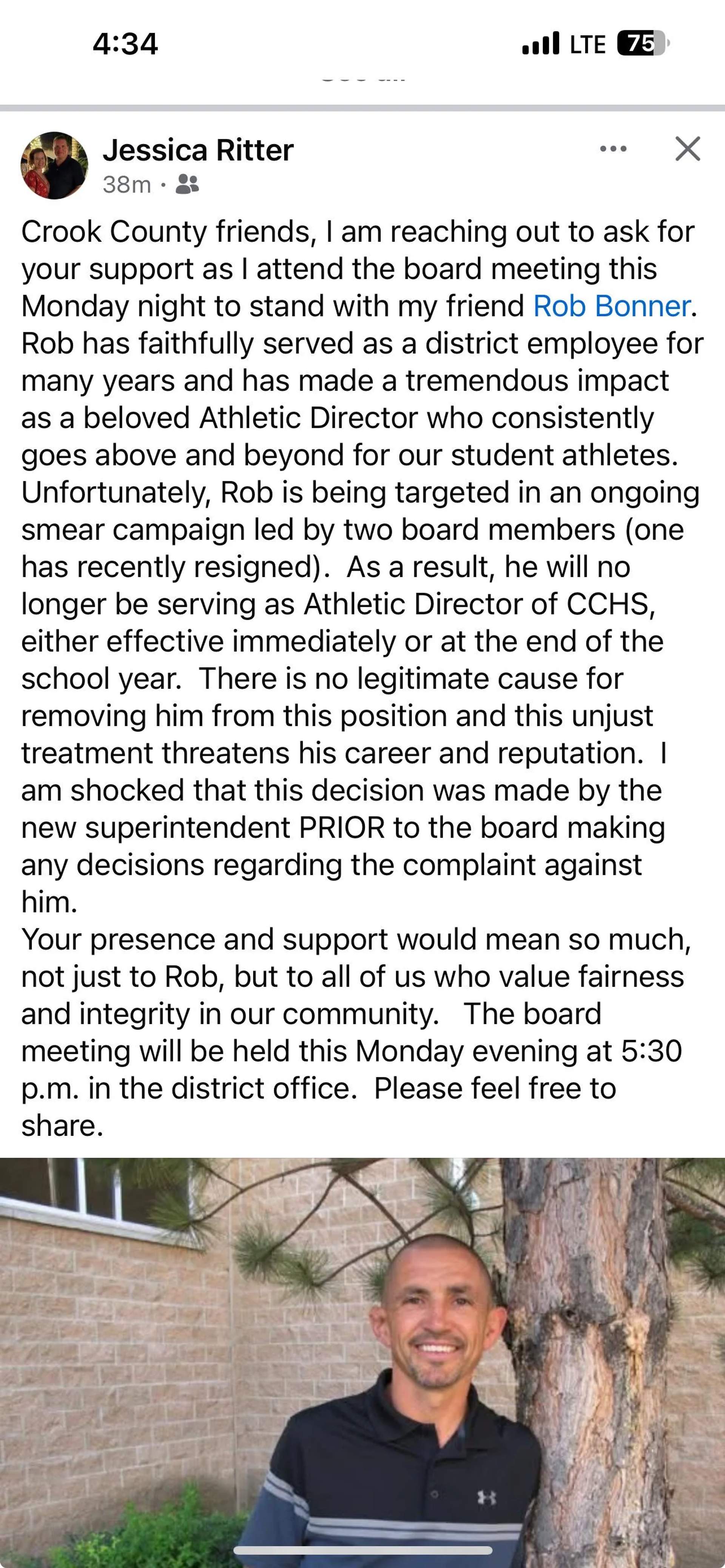Open the tagged Rob Bonner profile link
Image resolution: width=725 pixels, height=1568 pixels.
pyautogui.click(x=612, y=306)
